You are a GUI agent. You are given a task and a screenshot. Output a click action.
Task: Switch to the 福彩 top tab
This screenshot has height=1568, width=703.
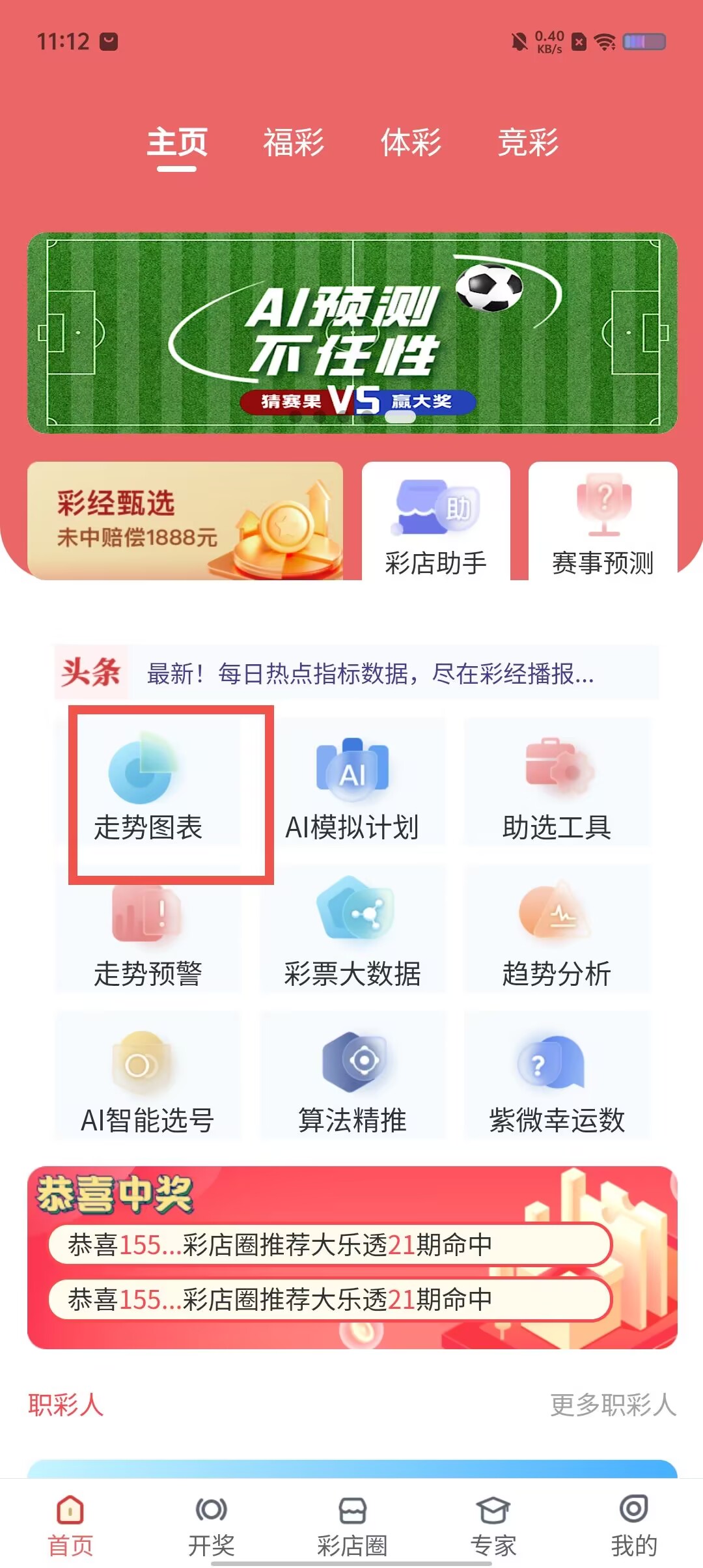pyautogui.click(x=294, y=142)
